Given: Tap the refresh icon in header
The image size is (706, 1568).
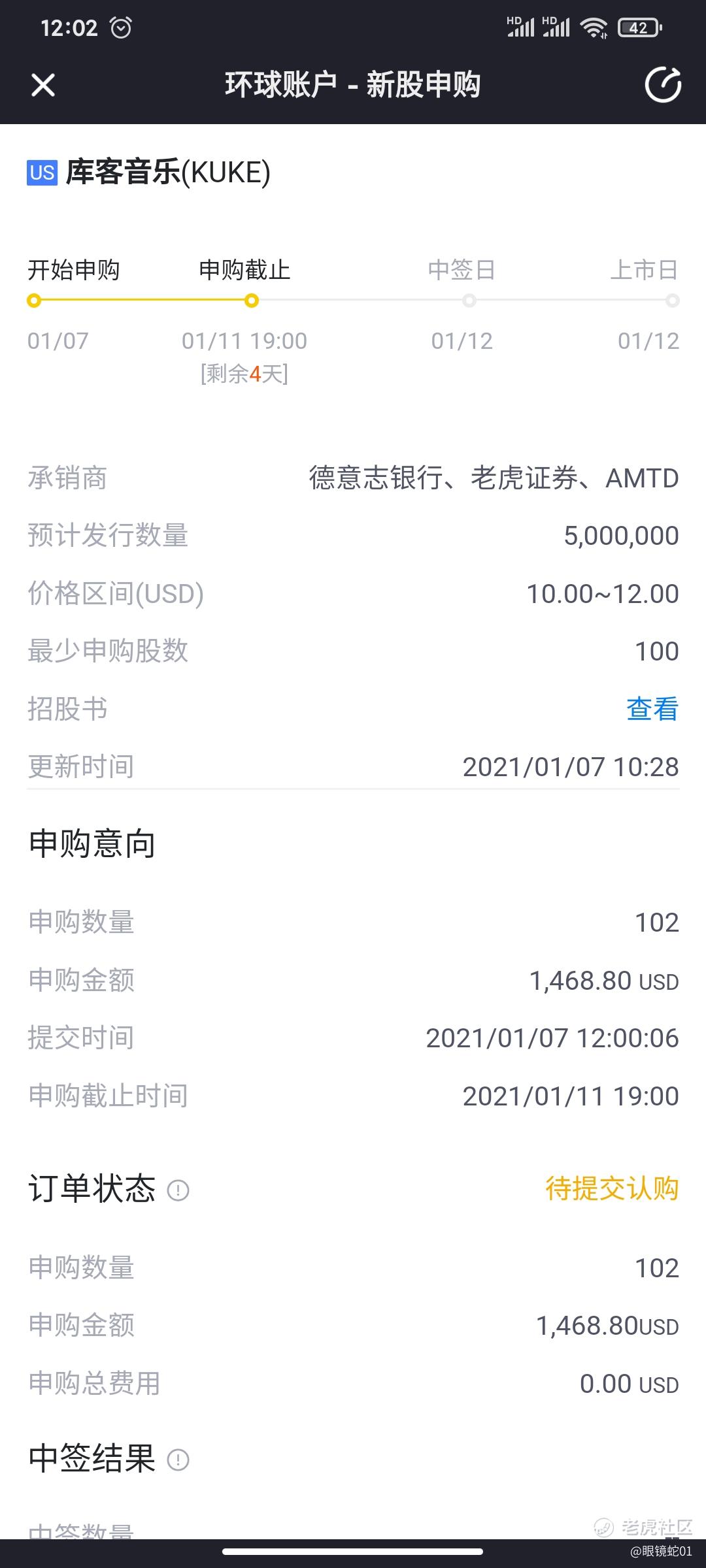Looking at the screenshot, I should 663,85.
